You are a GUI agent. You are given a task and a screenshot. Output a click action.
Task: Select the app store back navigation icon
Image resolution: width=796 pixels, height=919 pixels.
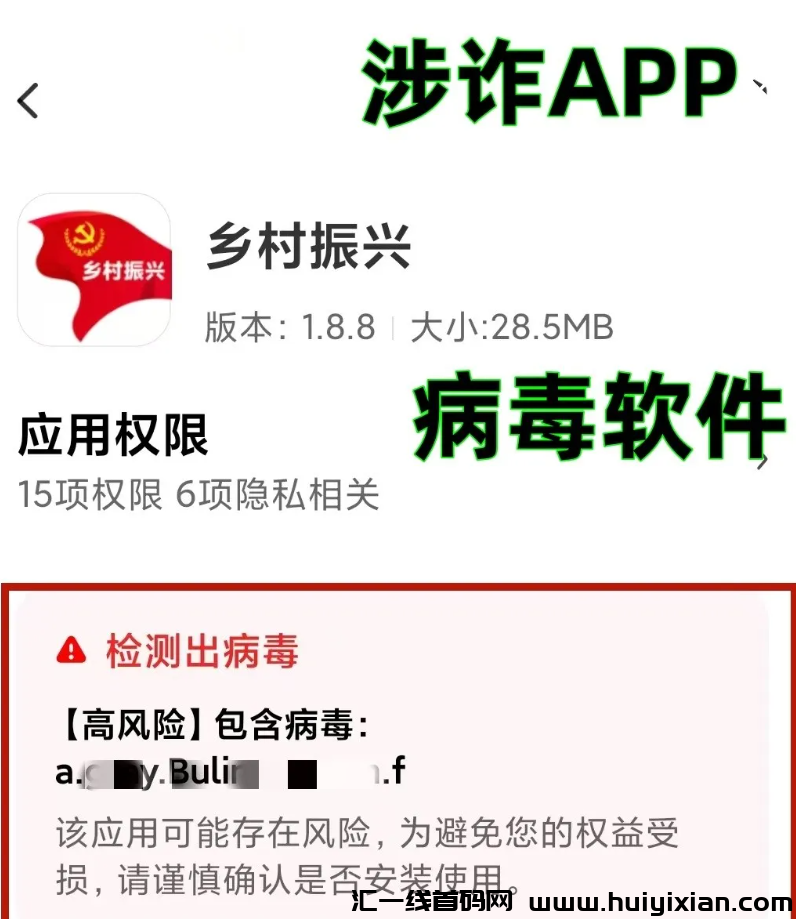coord(28,100)
